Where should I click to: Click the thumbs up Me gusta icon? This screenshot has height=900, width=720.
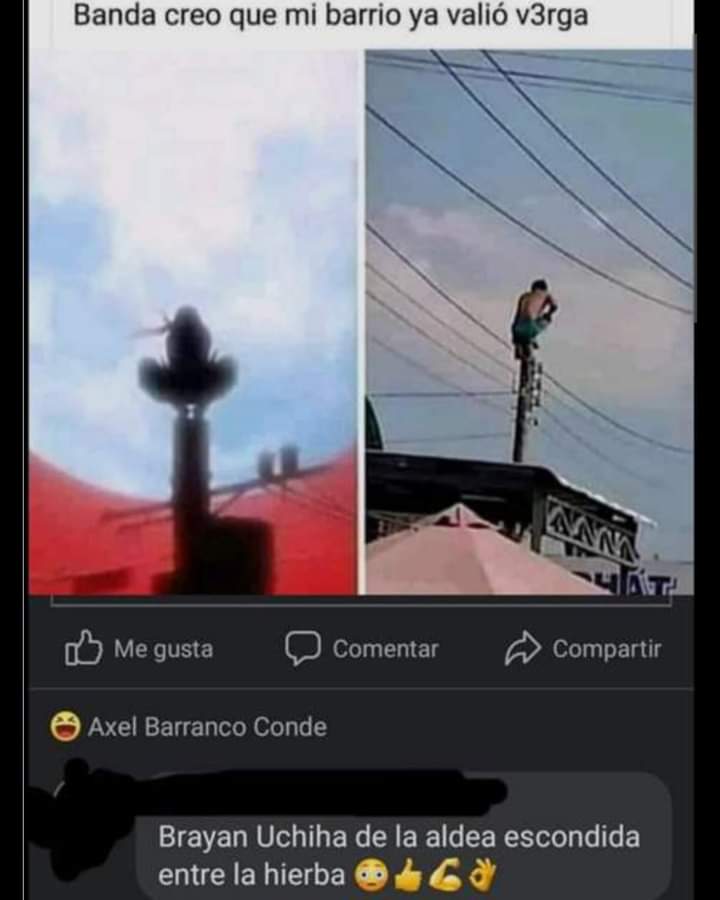tap(88, 649)
